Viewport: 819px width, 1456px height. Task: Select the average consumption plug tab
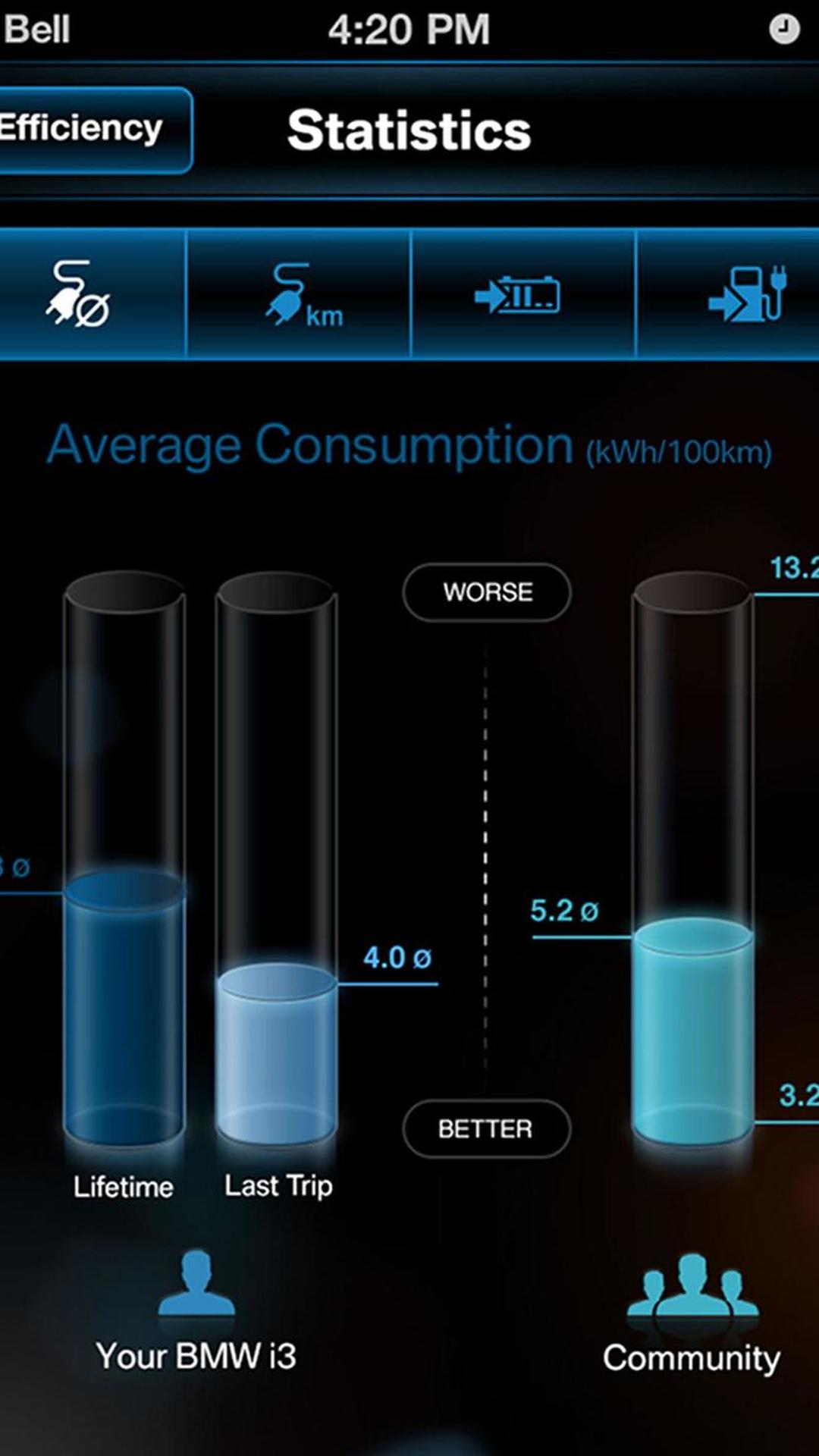pos(92,294)
